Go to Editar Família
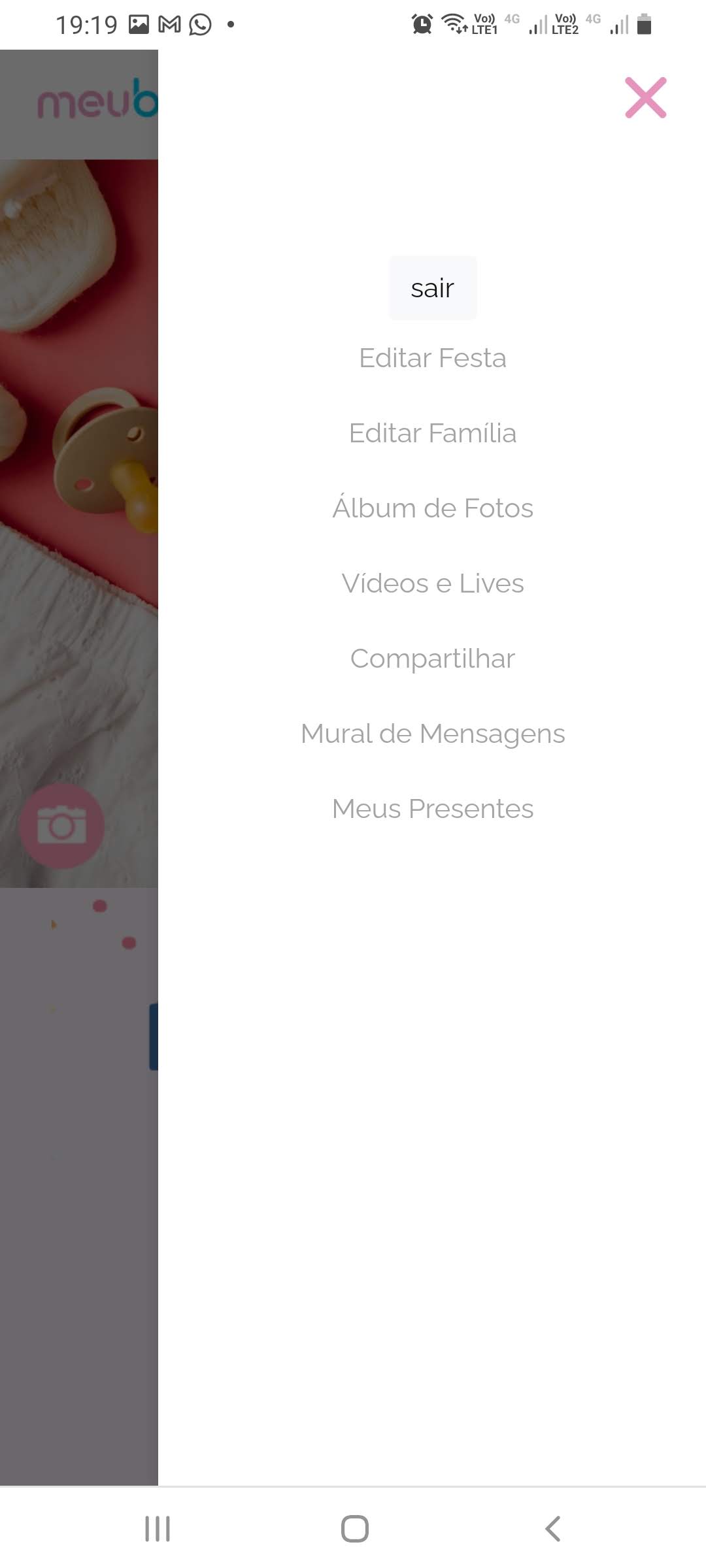Viewport: 706px width, 1568px height. (x=433, y=433)
